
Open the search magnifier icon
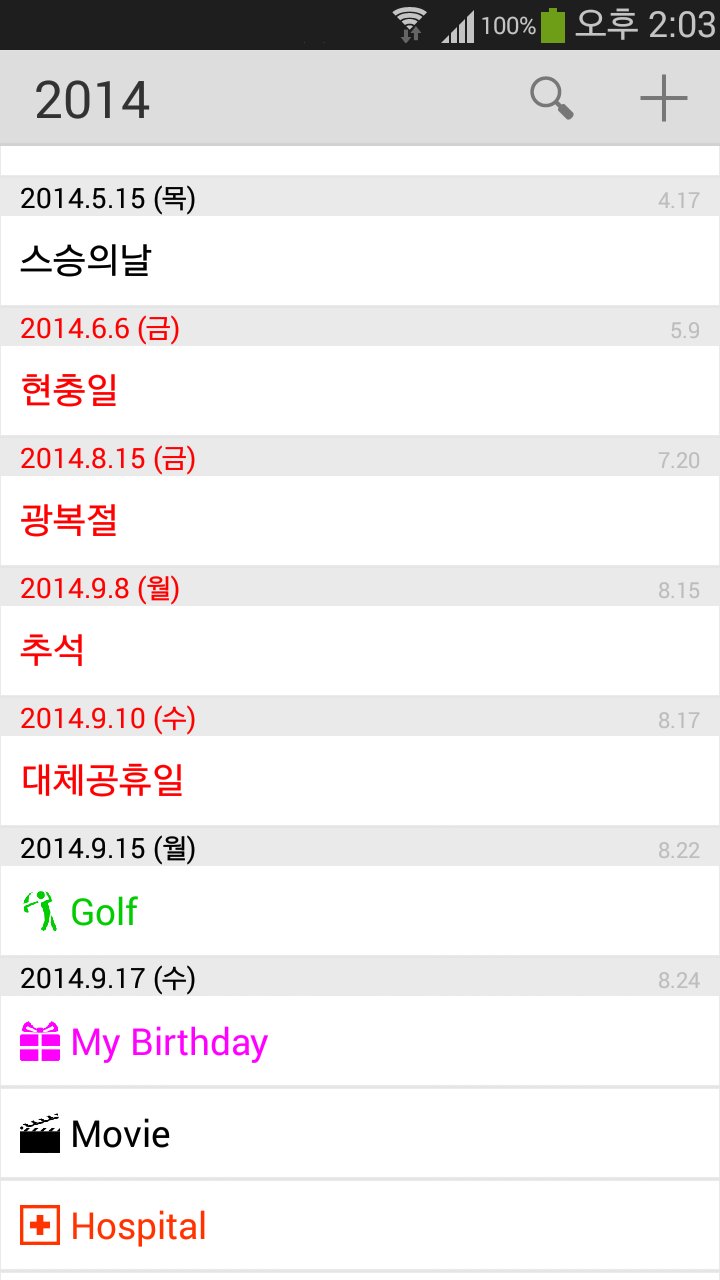tap(551, 99)
